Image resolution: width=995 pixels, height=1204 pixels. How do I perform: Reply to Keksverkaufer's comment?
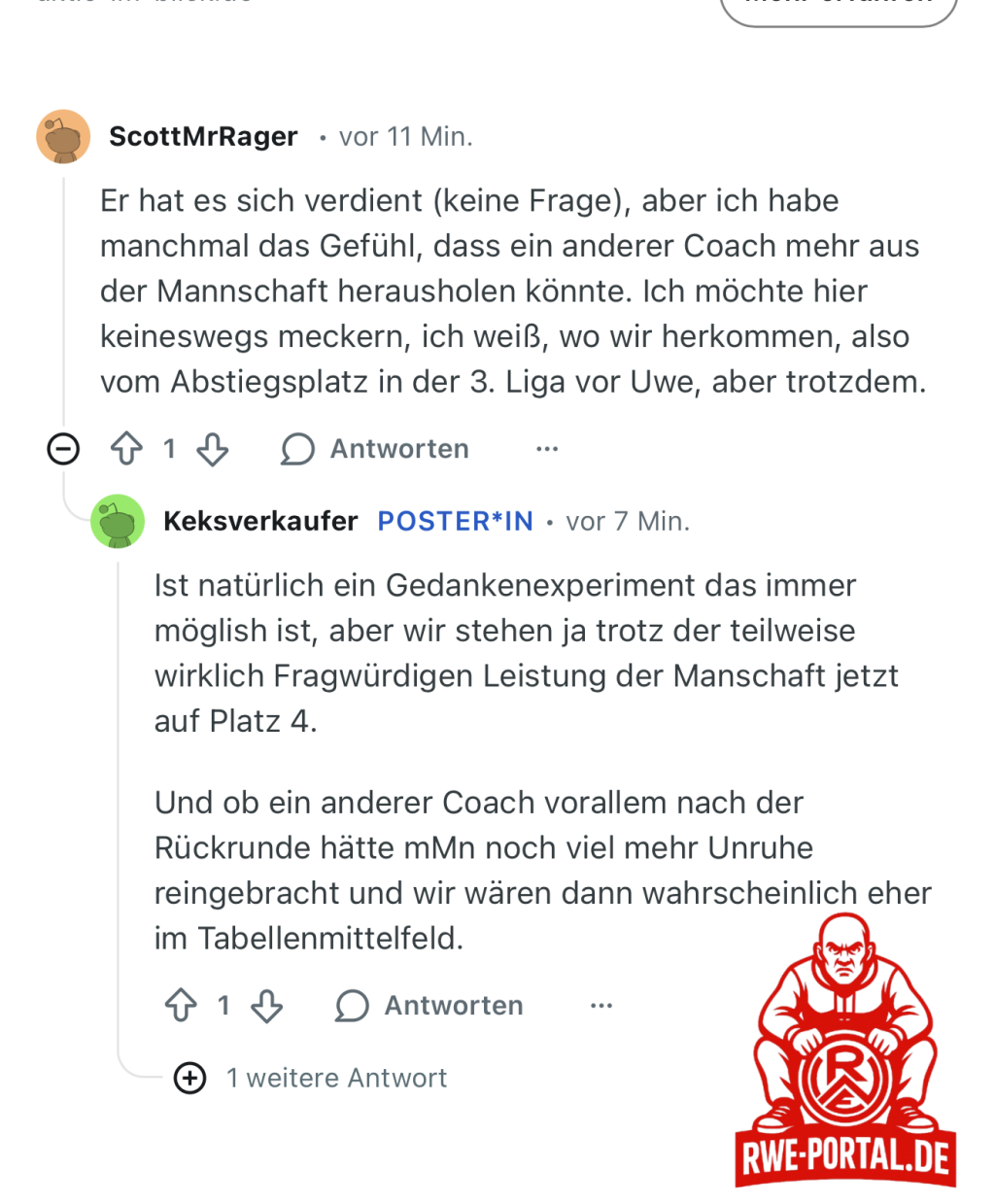pyautogui.click(x=429, y=1006)
